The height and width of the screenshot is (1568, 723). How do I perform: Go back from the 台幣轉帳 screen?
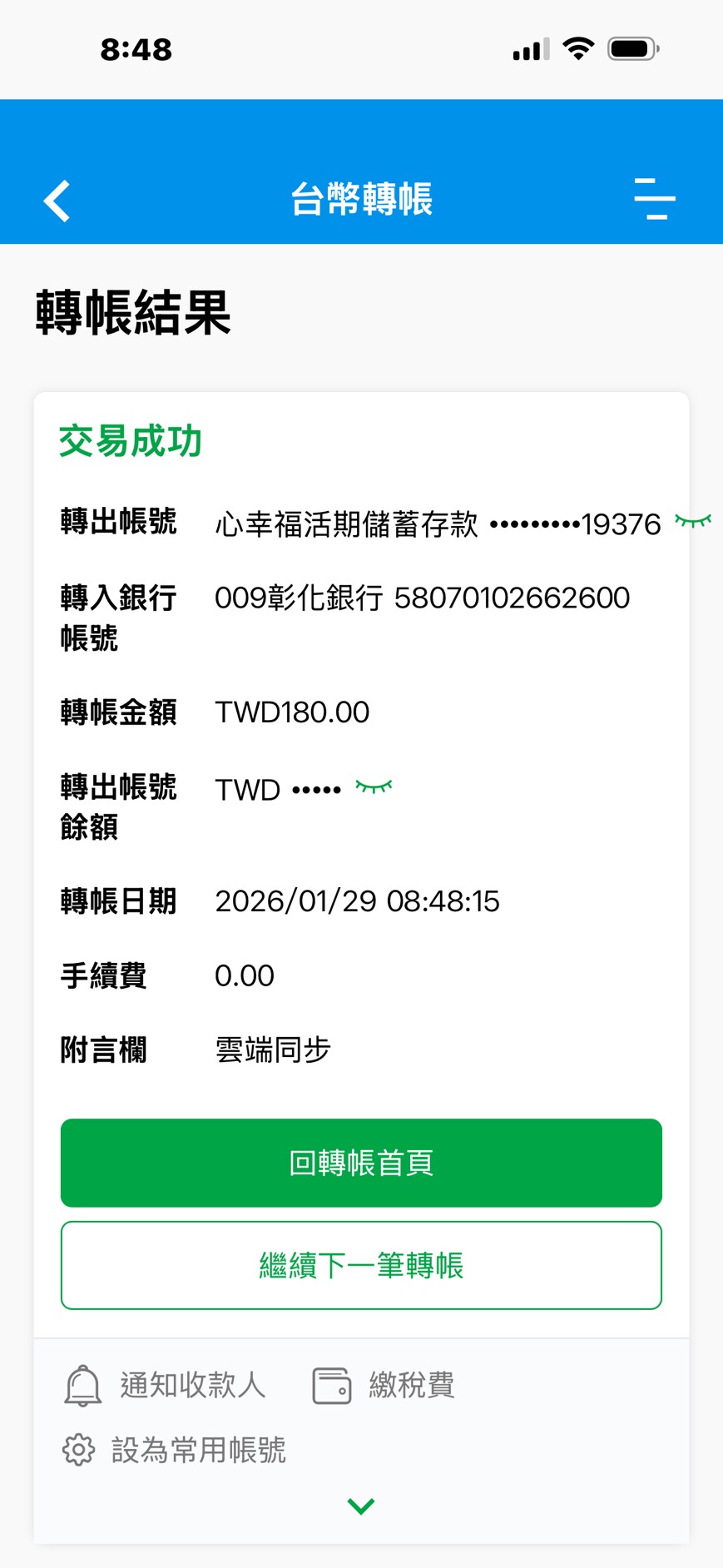pos(57,201)
